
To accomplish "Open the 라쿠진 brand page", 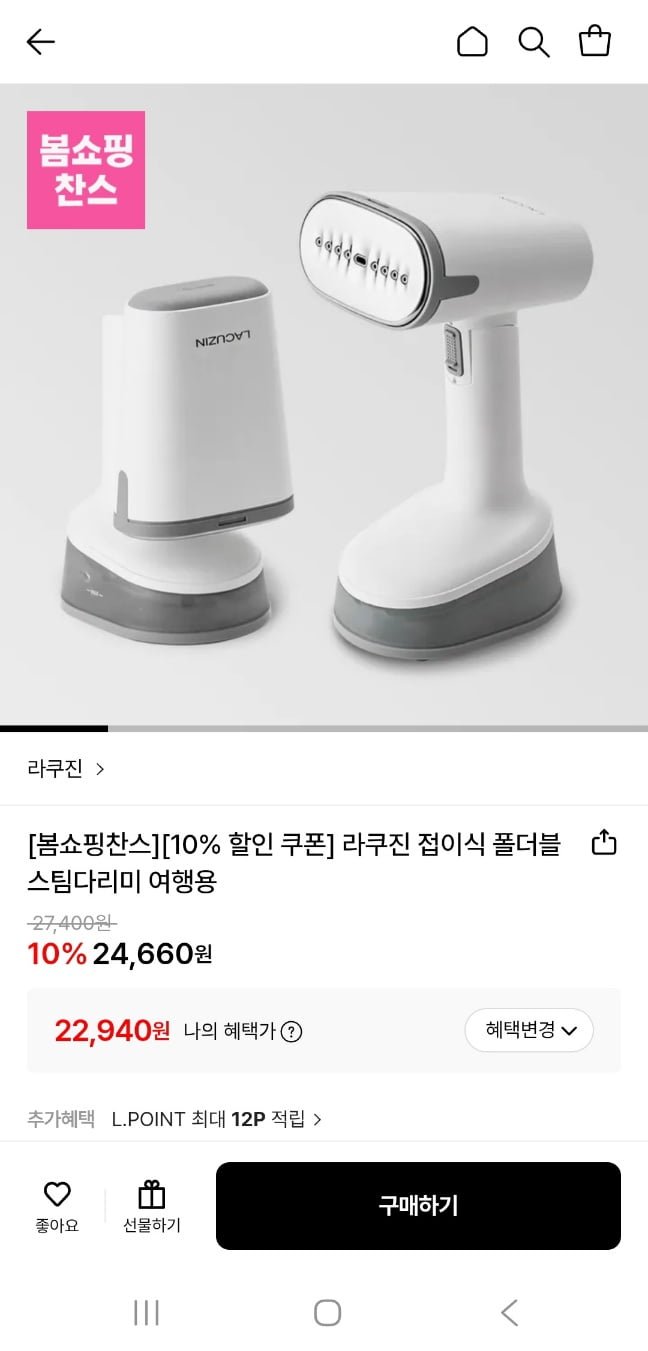I will pyautogui.click(x=66, y=769).
